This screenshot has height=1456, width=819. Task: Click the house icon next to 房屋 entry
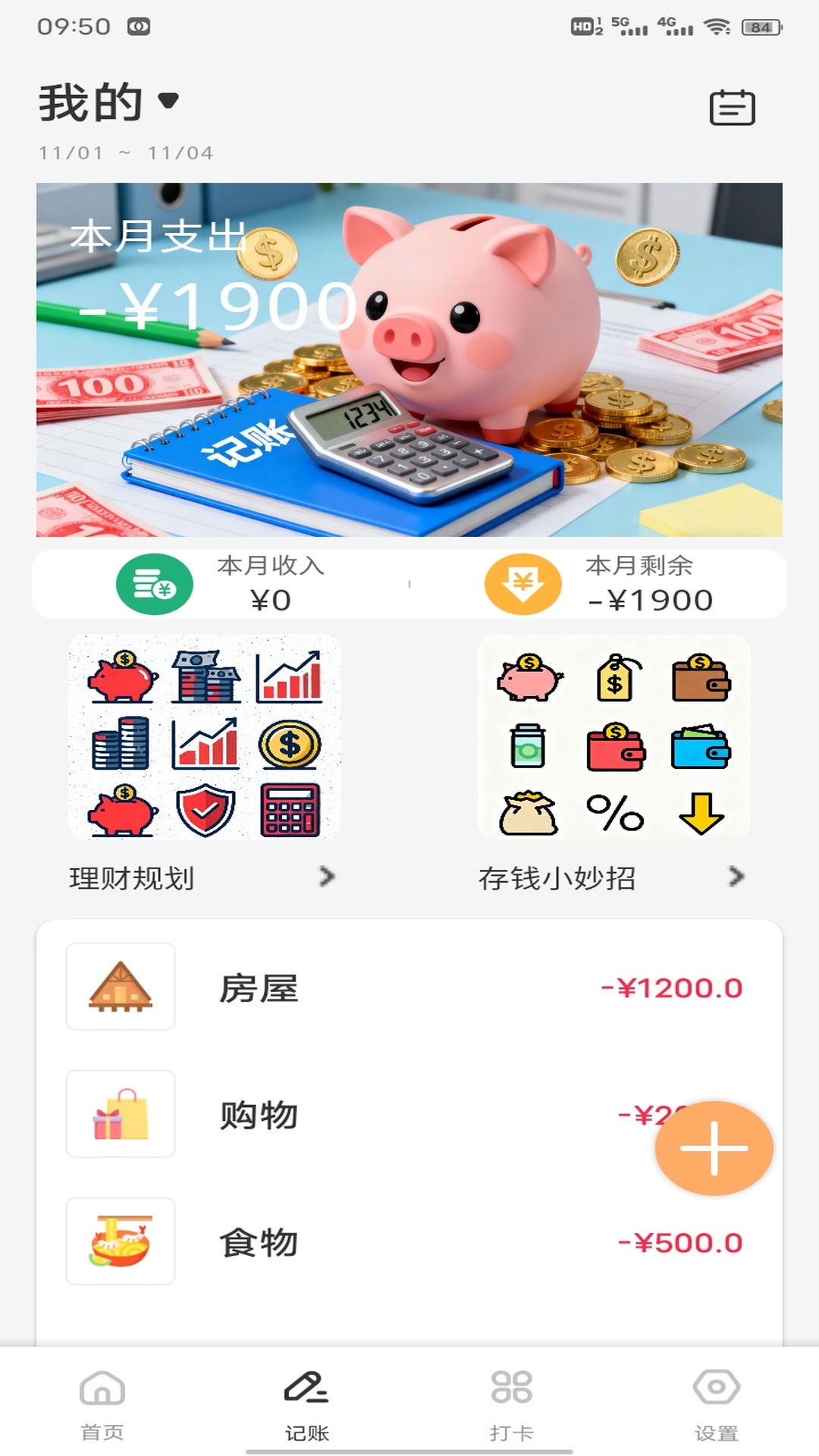[121, 987]
